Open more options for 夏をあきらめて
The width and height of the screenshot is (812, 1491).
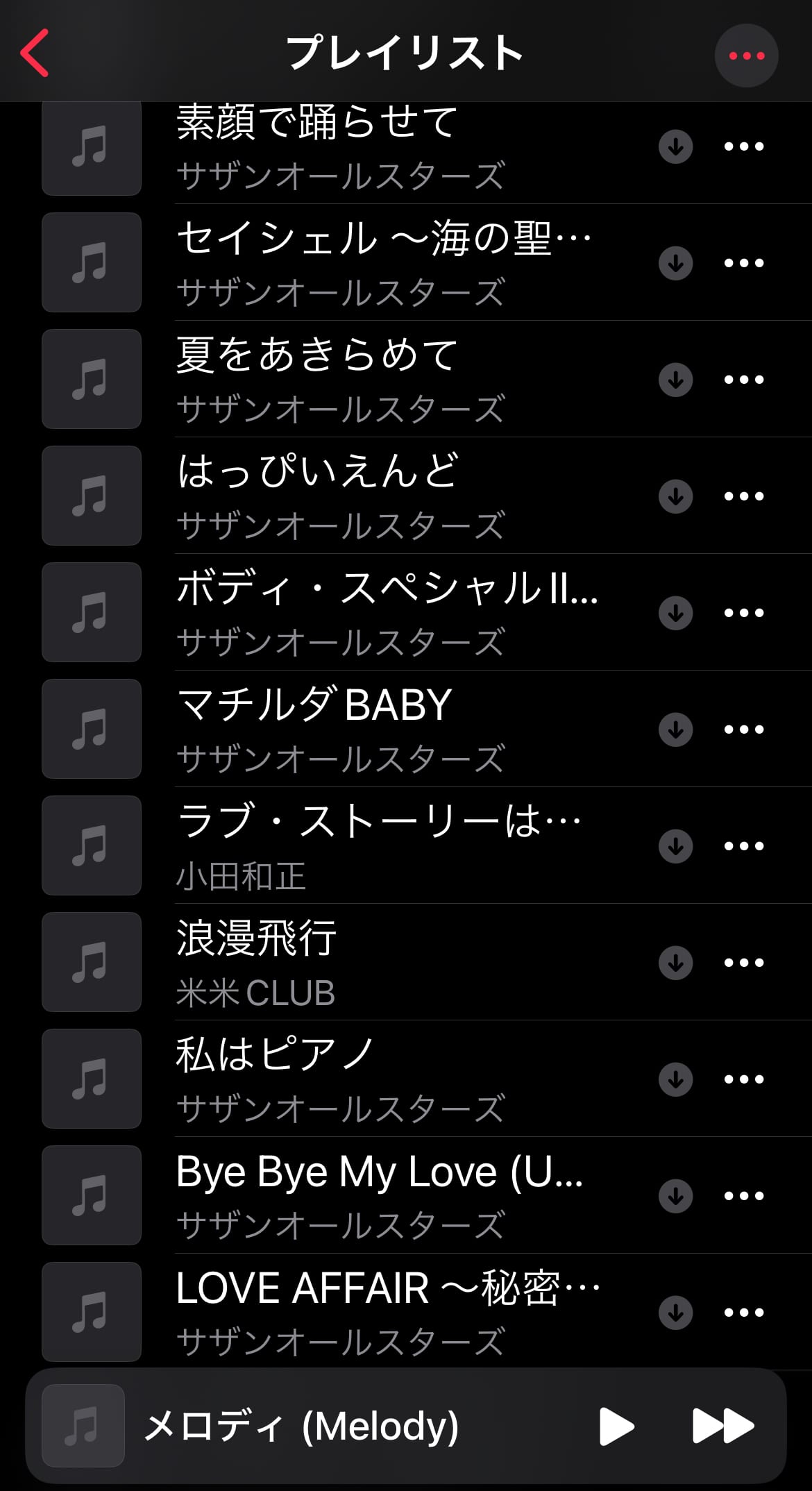(743, 380)
